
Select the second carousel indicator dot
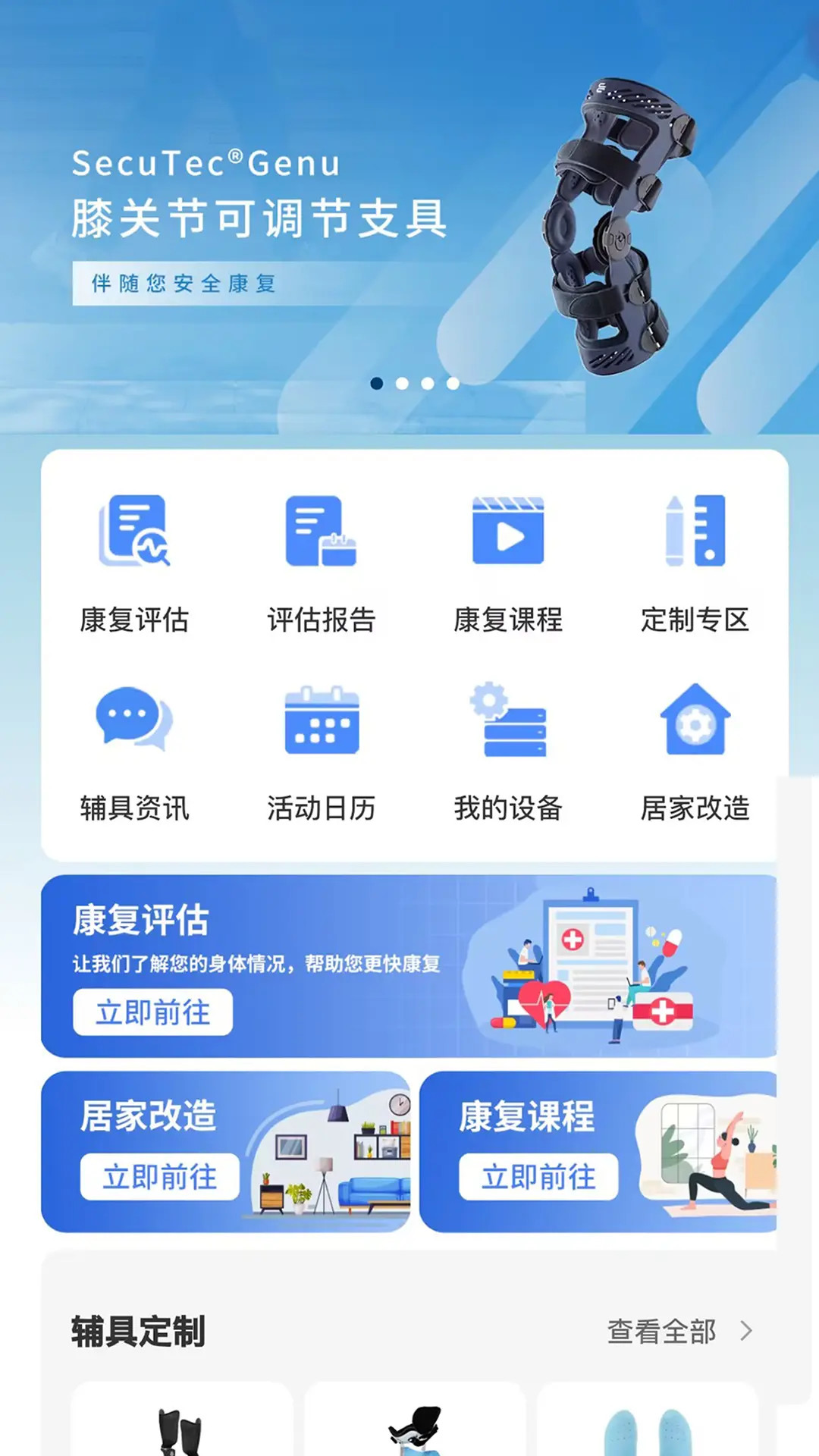[400, 384]
